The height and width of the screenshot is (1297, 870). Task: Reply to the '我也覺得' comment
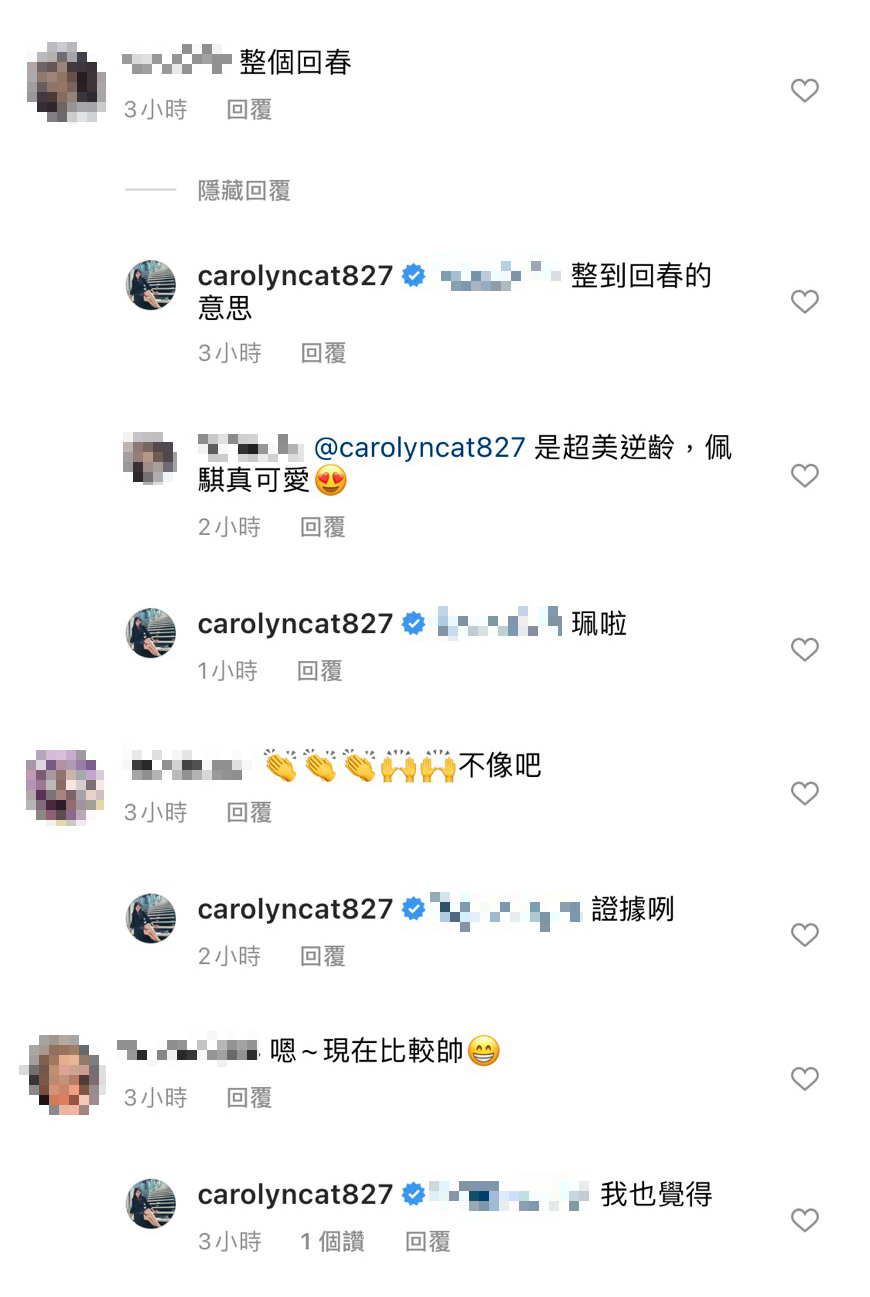[x=428, y=1242]
